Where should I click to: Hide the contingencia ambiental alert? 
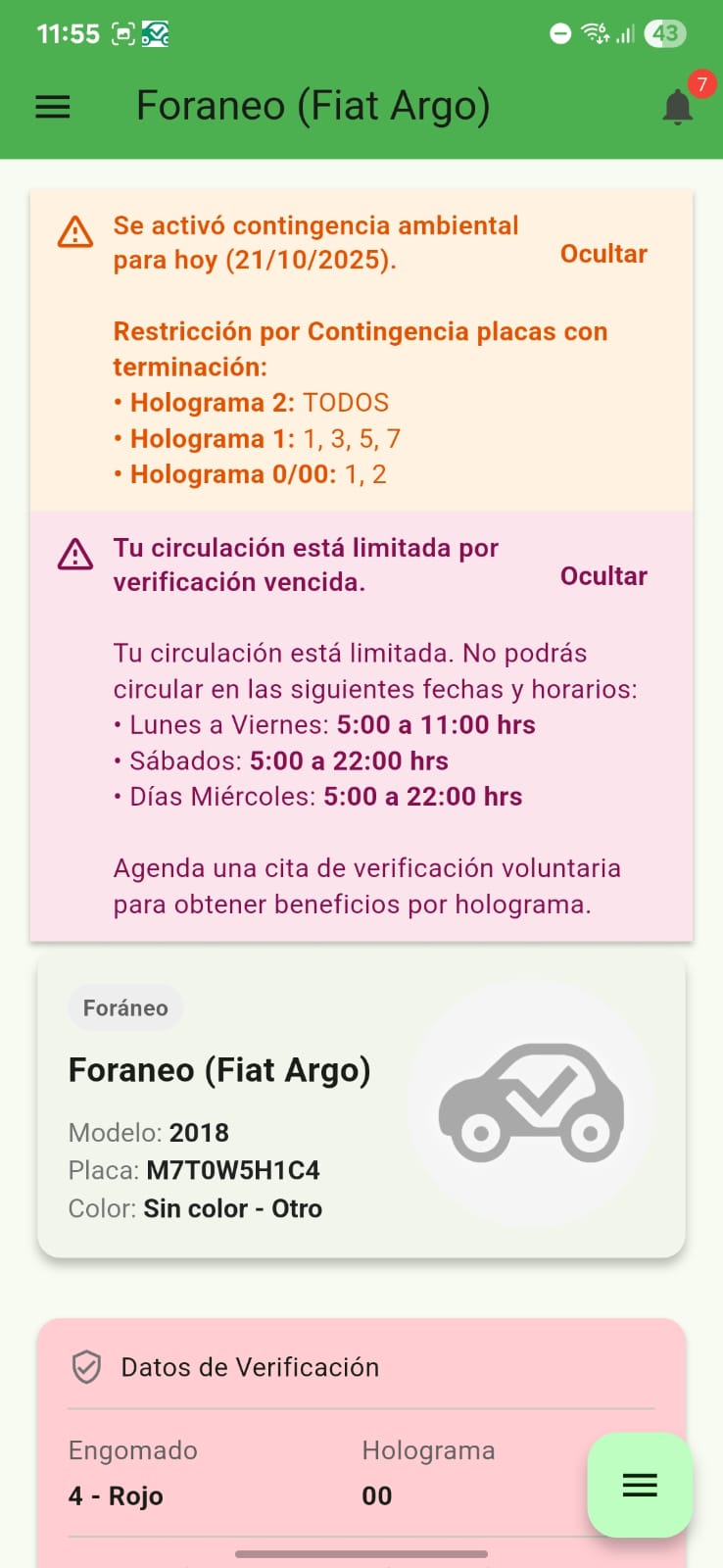pos(603,253)
